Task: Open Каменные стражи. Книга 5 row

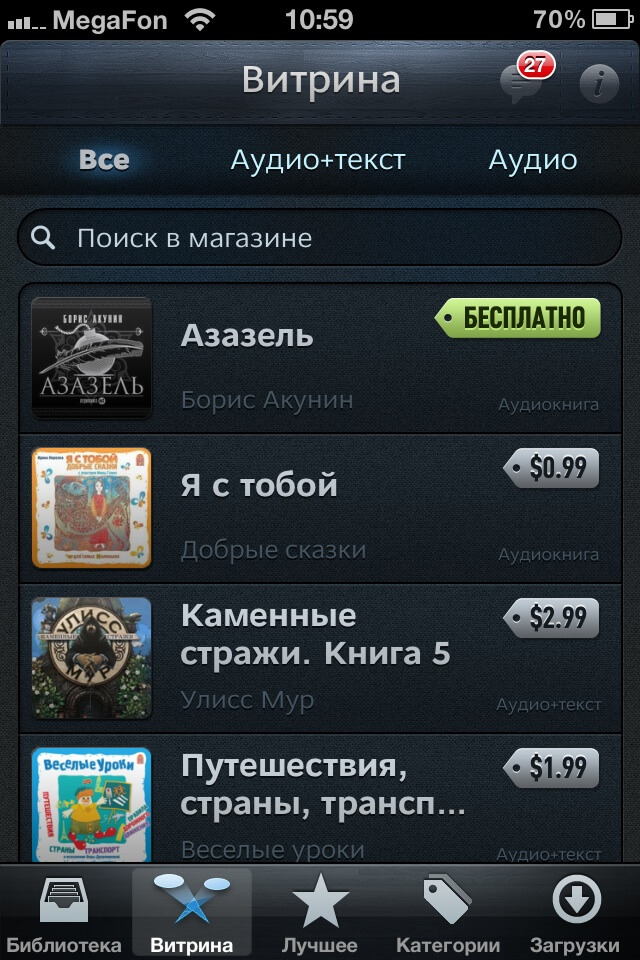Action: [x=300, y=658]
